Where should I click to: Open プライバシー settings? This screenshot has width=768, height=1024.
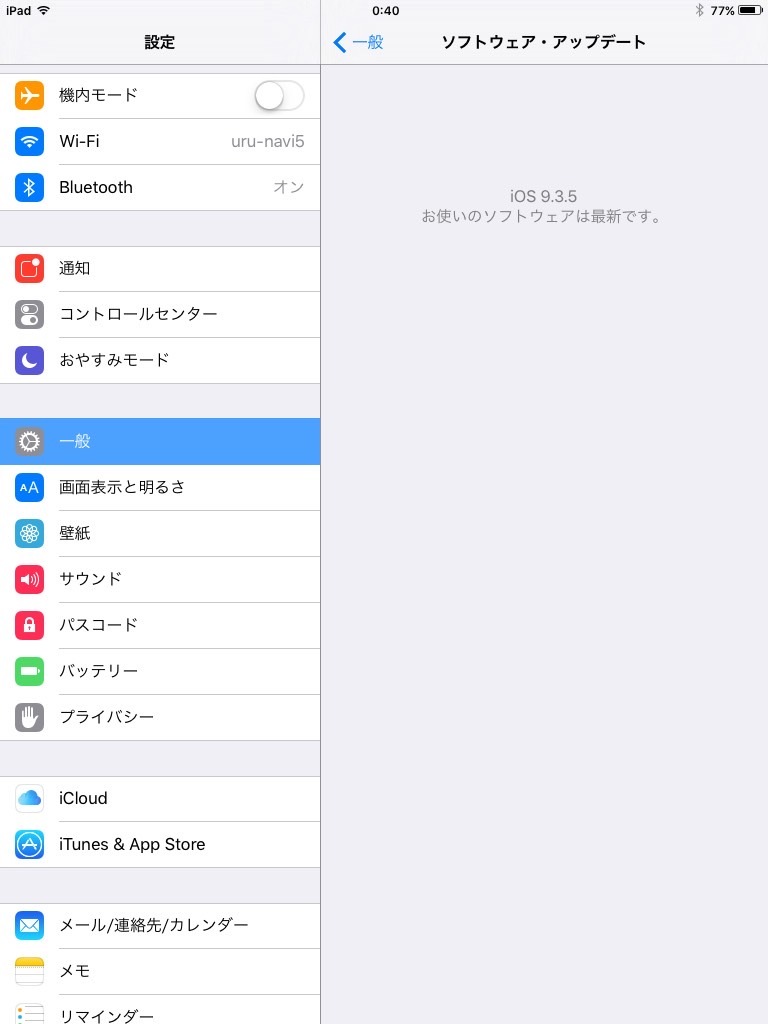(x=160, y=717)
